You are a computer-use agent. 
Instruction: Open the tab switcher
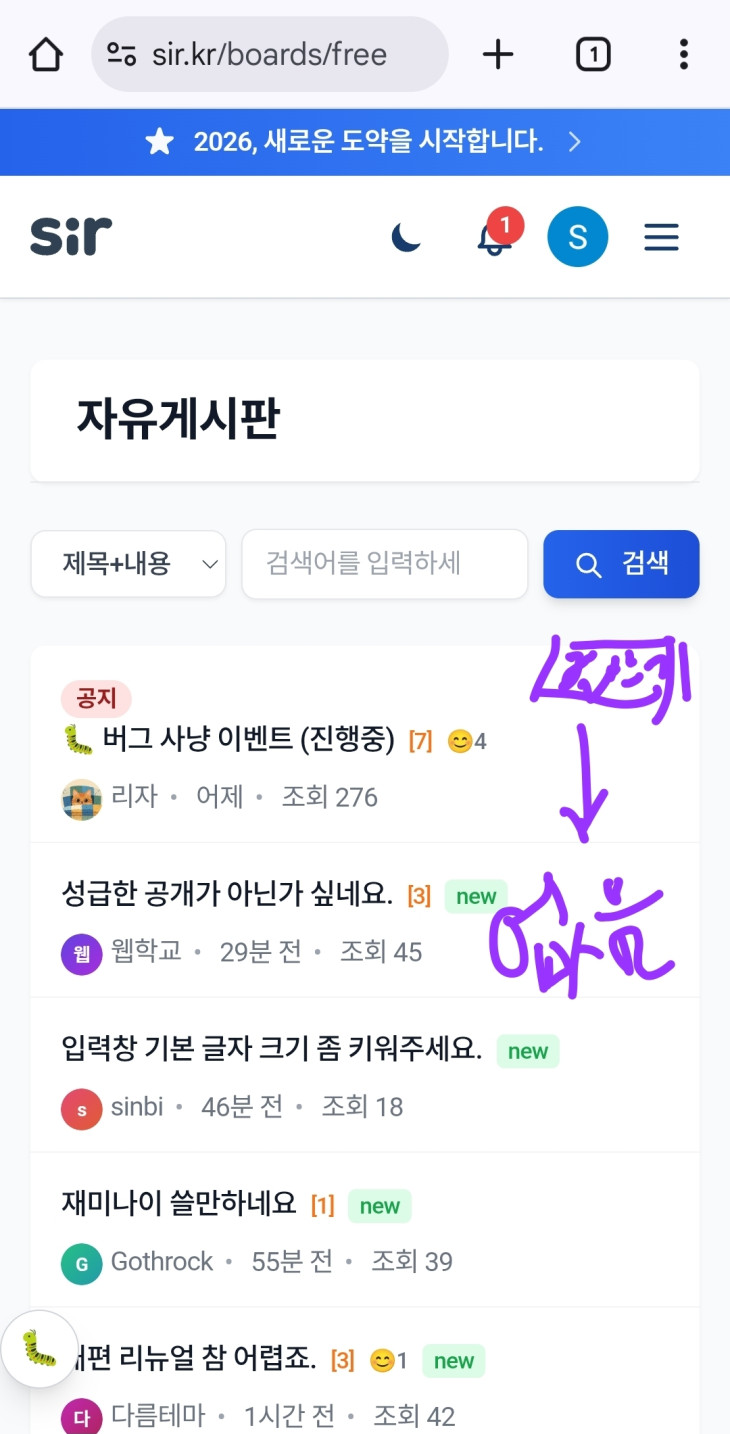[x=593, y=55]
